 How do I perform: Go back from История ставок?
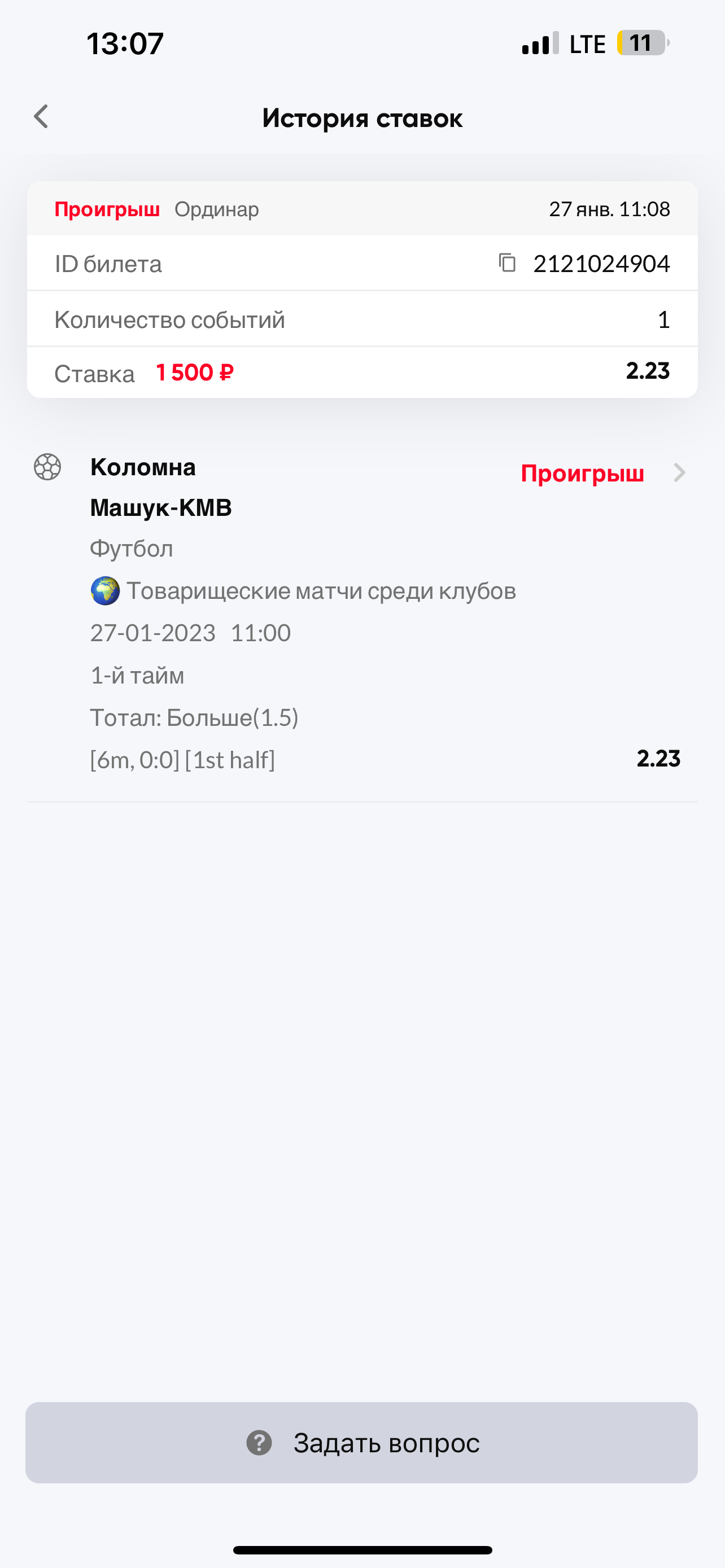[41, 117]
